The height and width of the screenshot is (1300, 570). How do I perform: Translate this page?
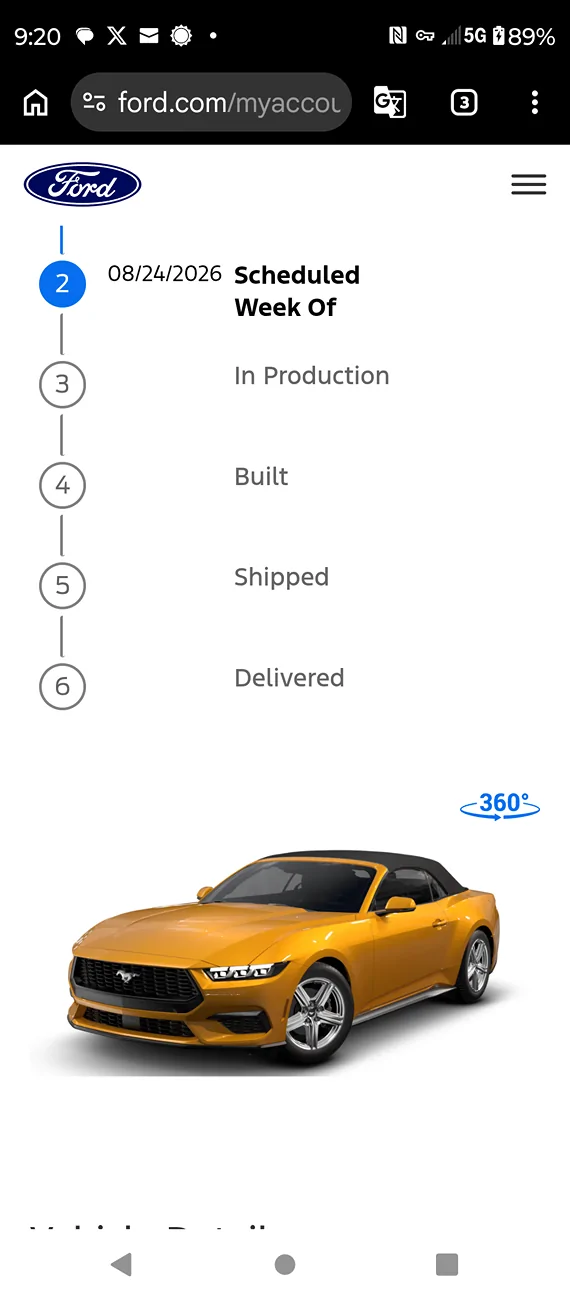pos(389,102)
